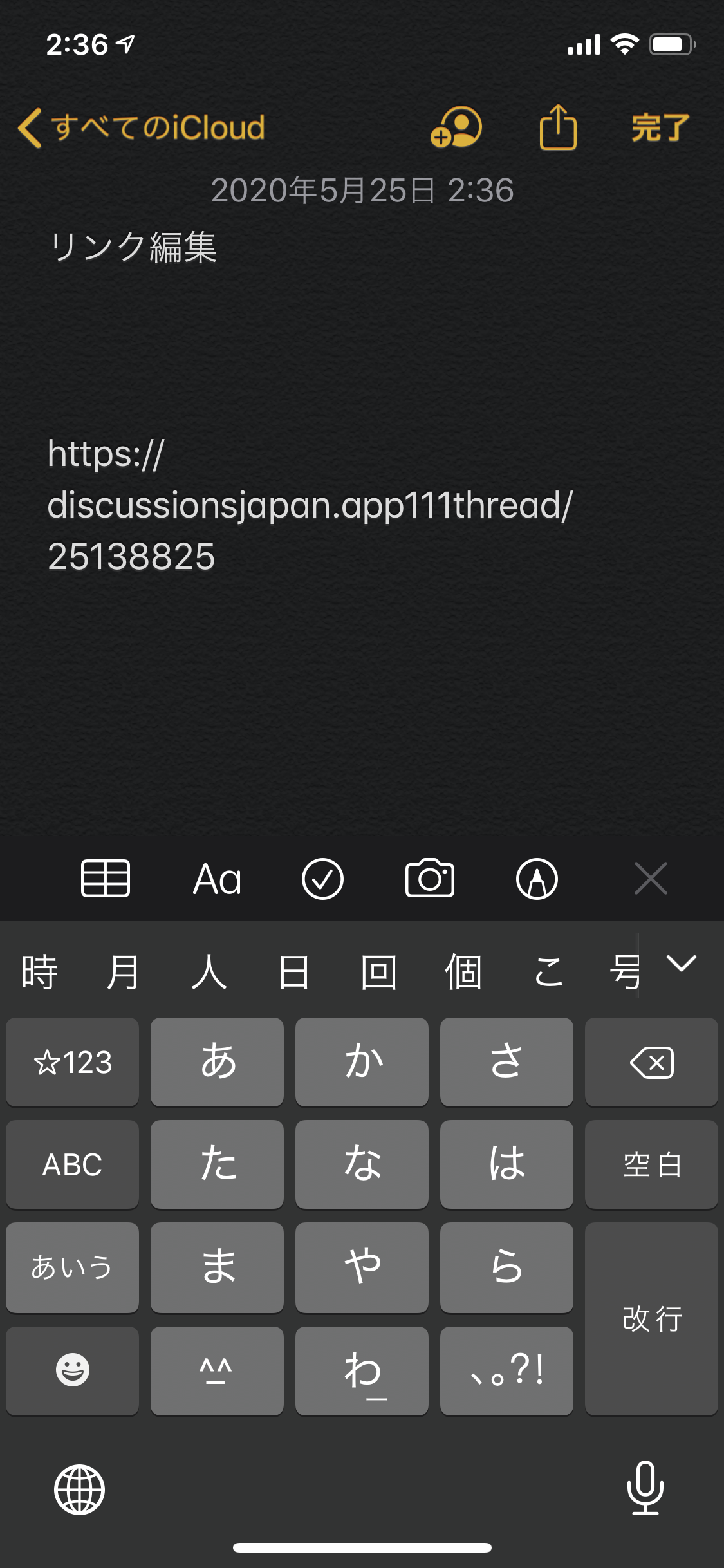Switch keyboards with the globe key
This screenshot has width=724, height=1568.
(79, 1489)
